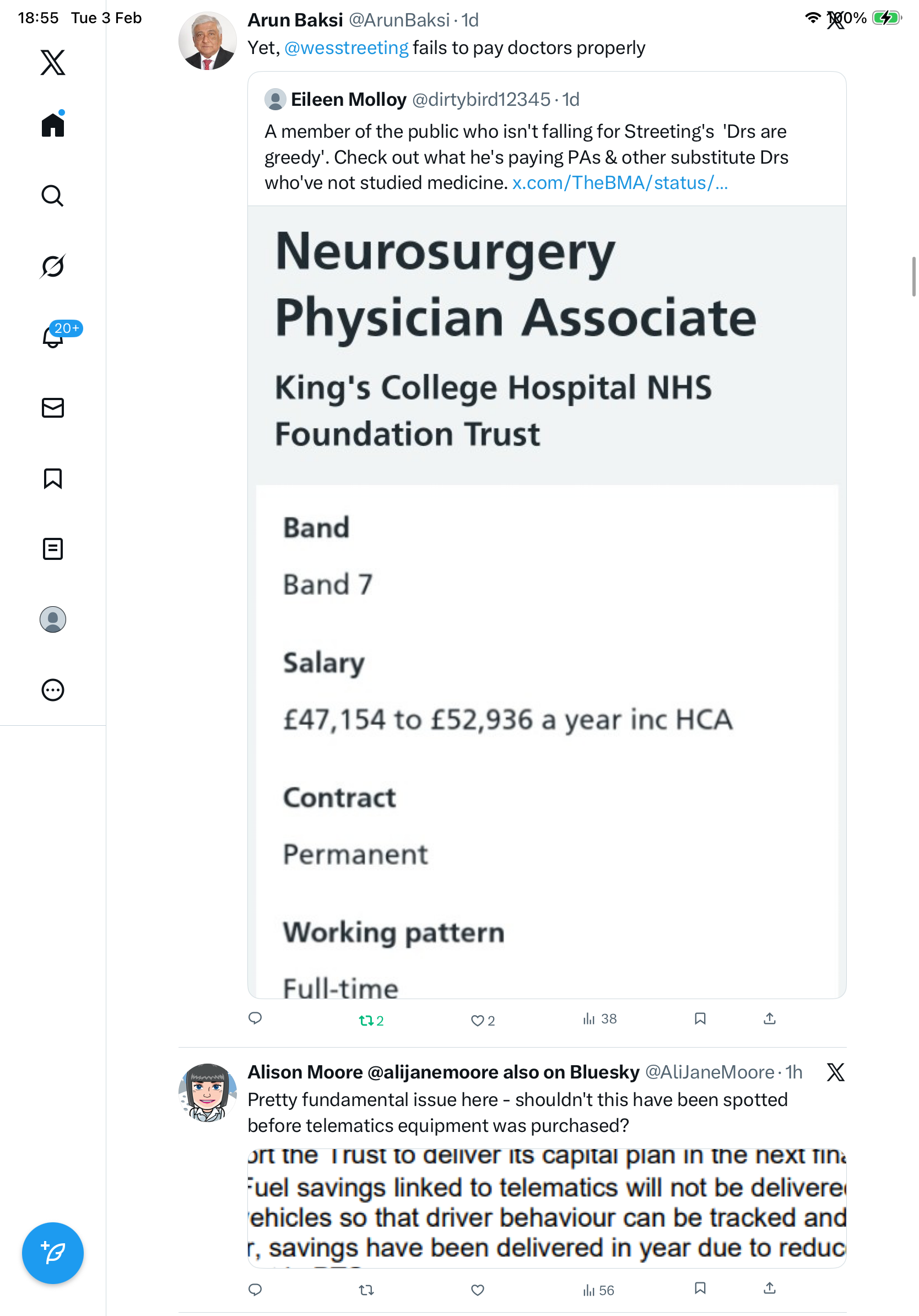Open the search and explore page
This screenshot has height=1316, width=919.
point(53,196)
